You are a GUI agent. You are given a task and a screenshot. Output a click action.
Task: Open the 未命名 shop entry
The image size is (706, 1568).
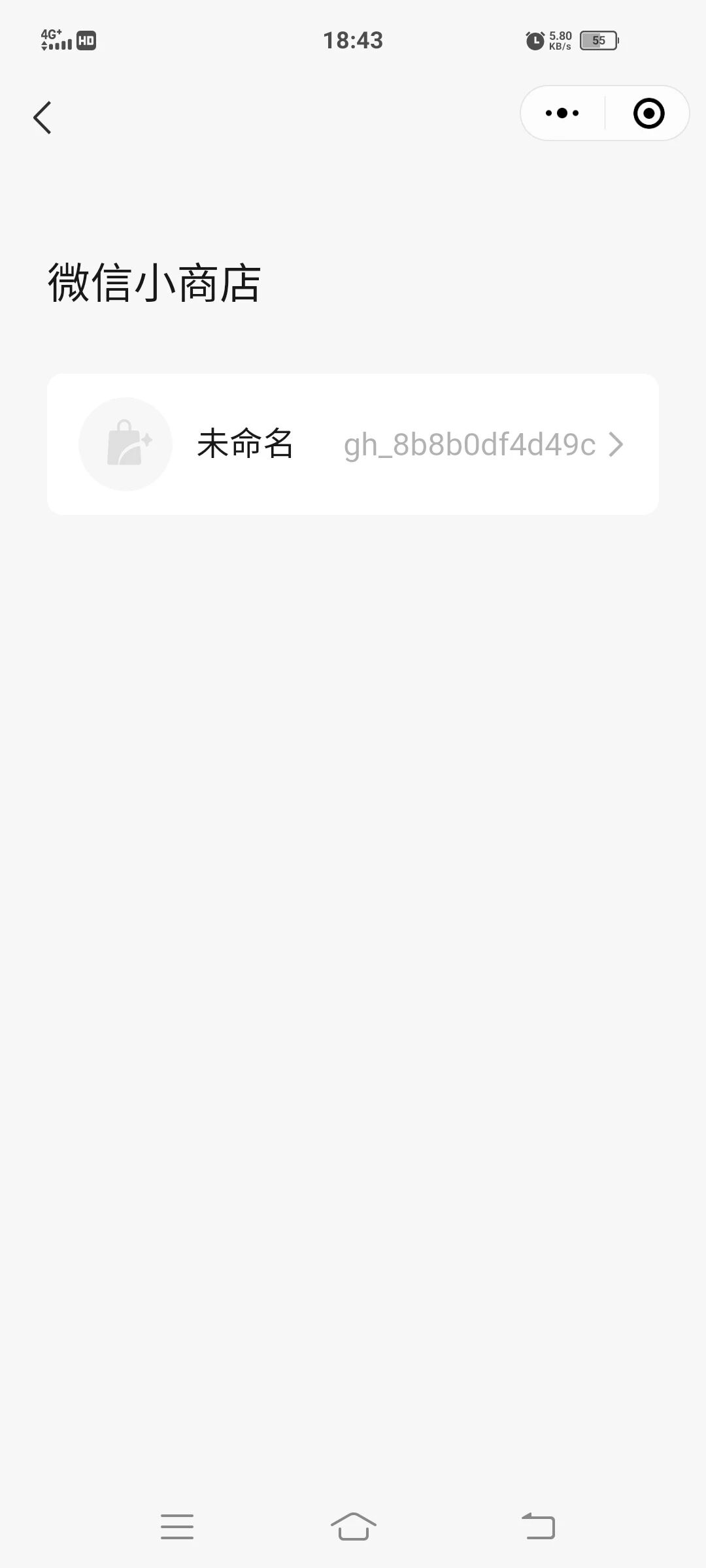[353, 444]
